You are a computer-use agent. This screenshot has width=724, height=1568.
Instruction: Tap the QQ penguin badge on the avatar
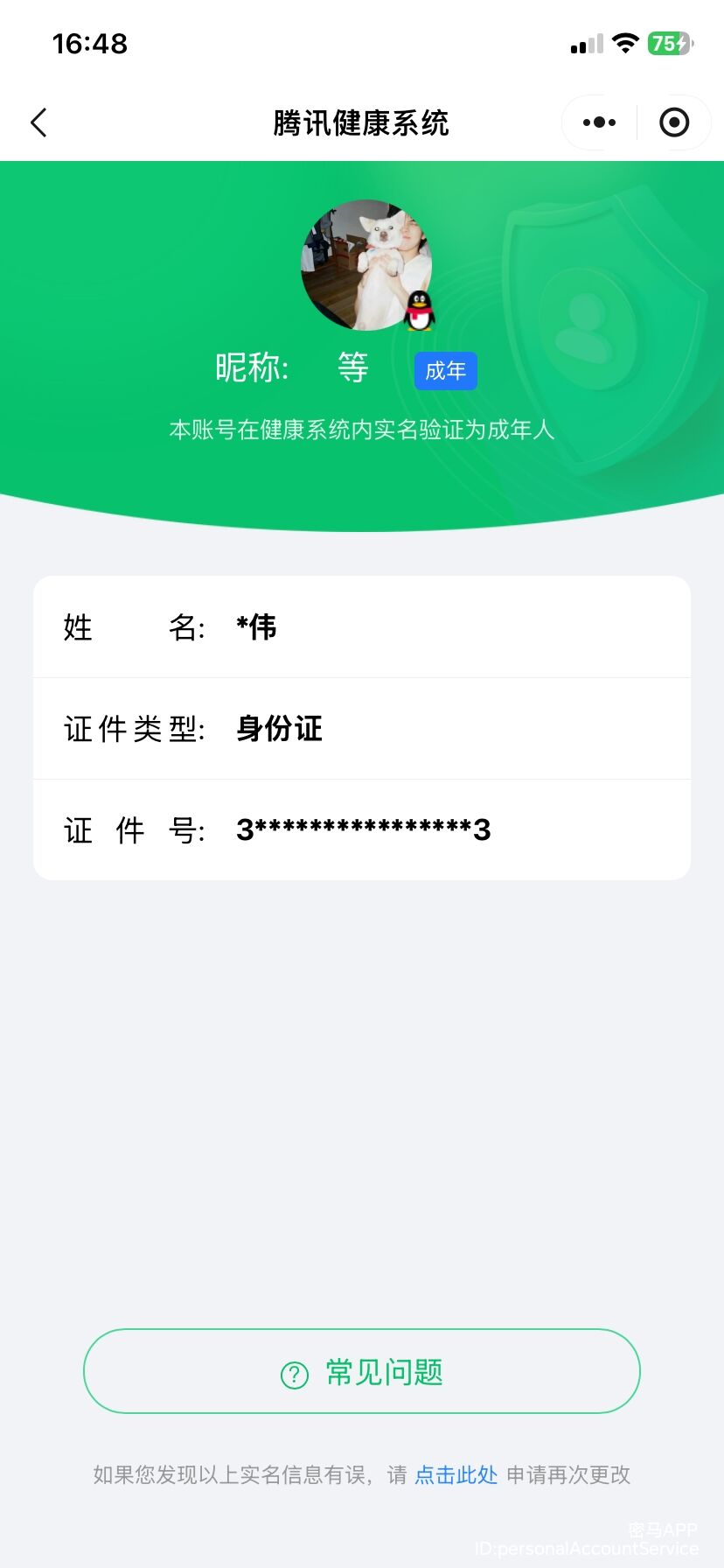(417, 311)
